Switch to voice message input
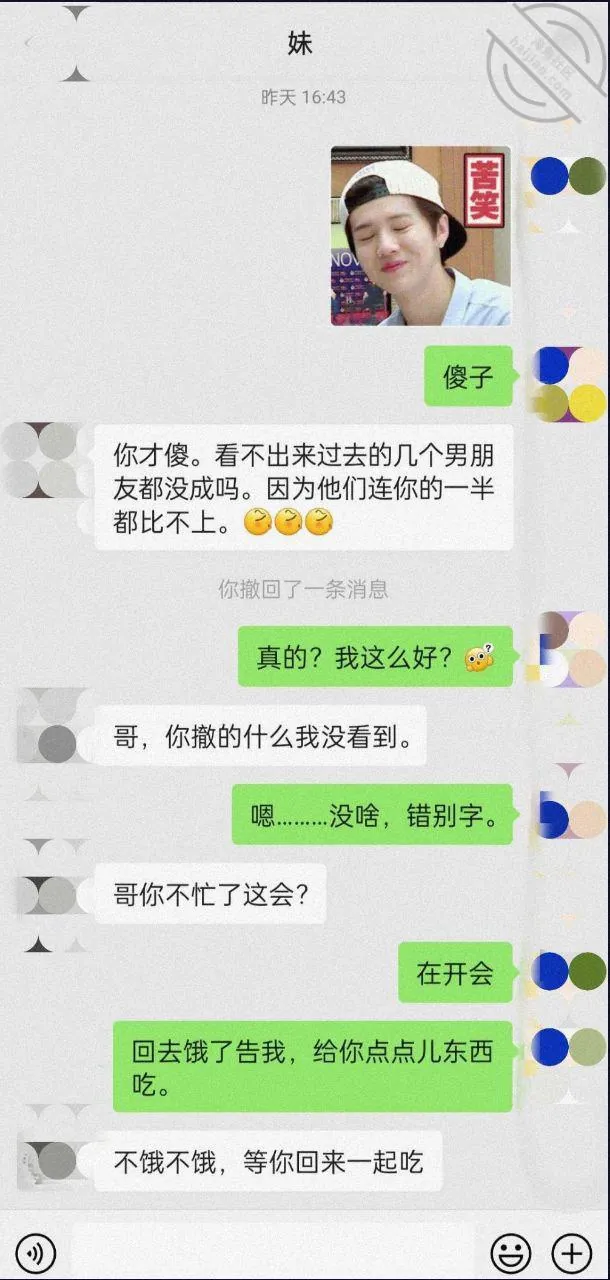The width and height of the screenshot is (610, 1280). (x=37, y=1252)
